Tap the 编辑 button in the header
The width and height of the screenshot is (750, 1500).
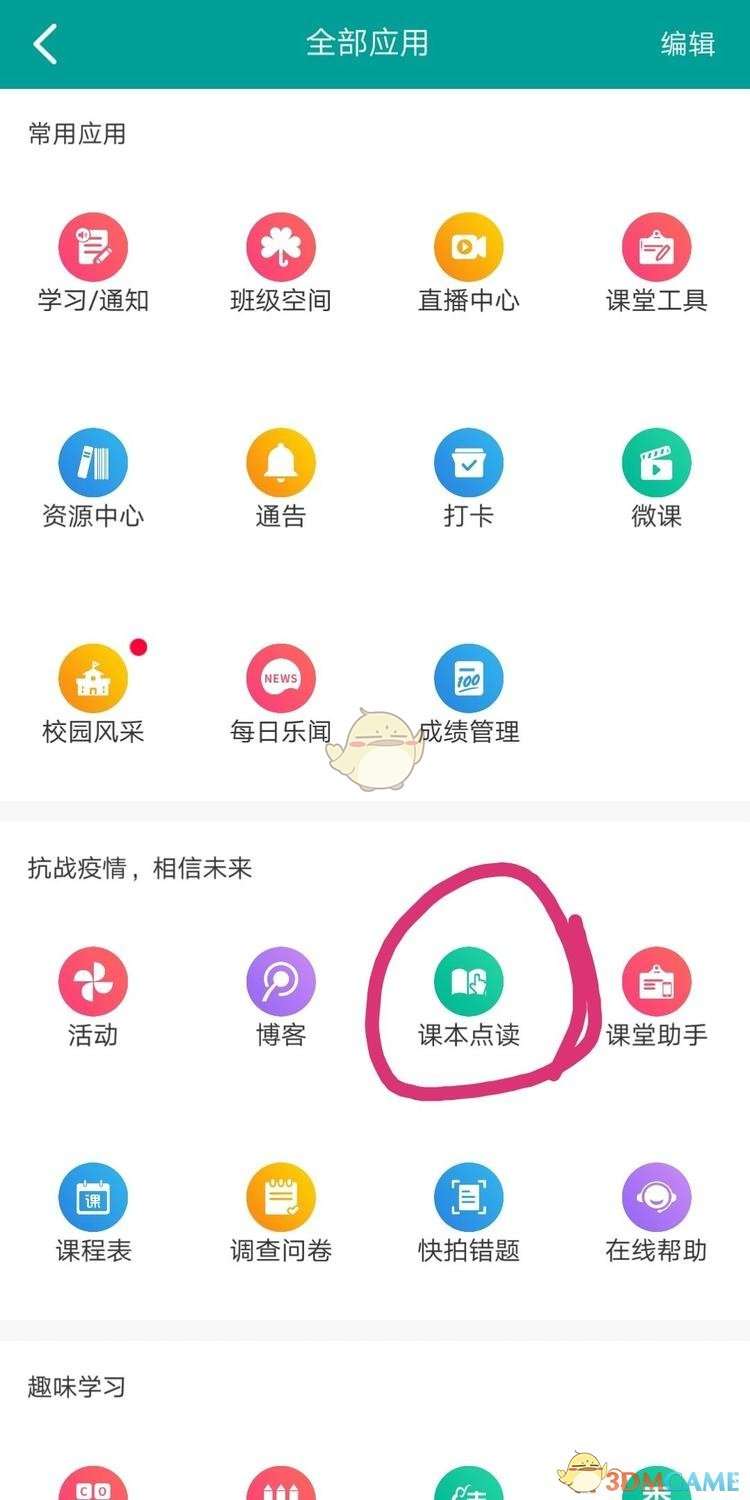(688, 44)
